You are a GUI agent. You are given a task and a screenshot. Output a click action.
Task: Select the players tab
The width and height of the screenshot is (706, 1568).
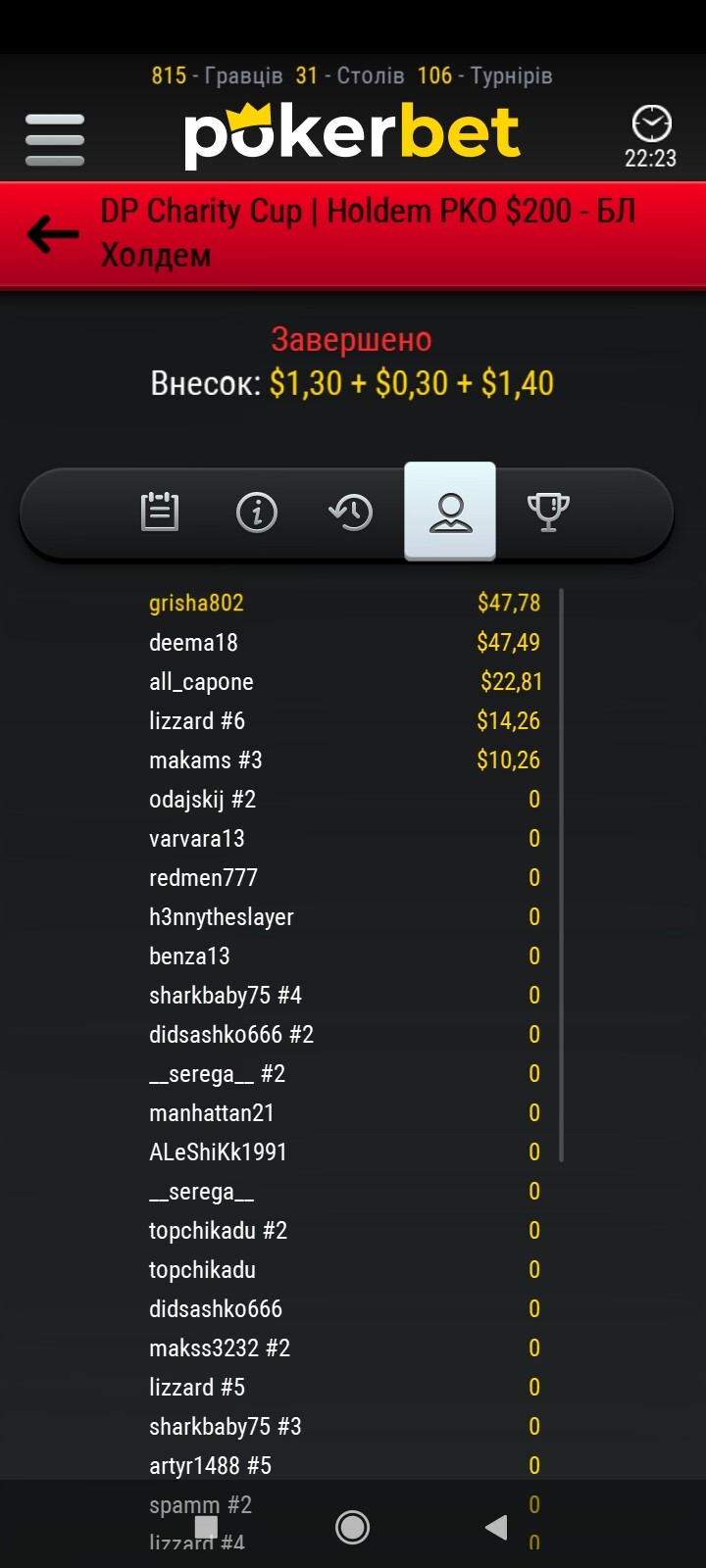click(450, 512)
